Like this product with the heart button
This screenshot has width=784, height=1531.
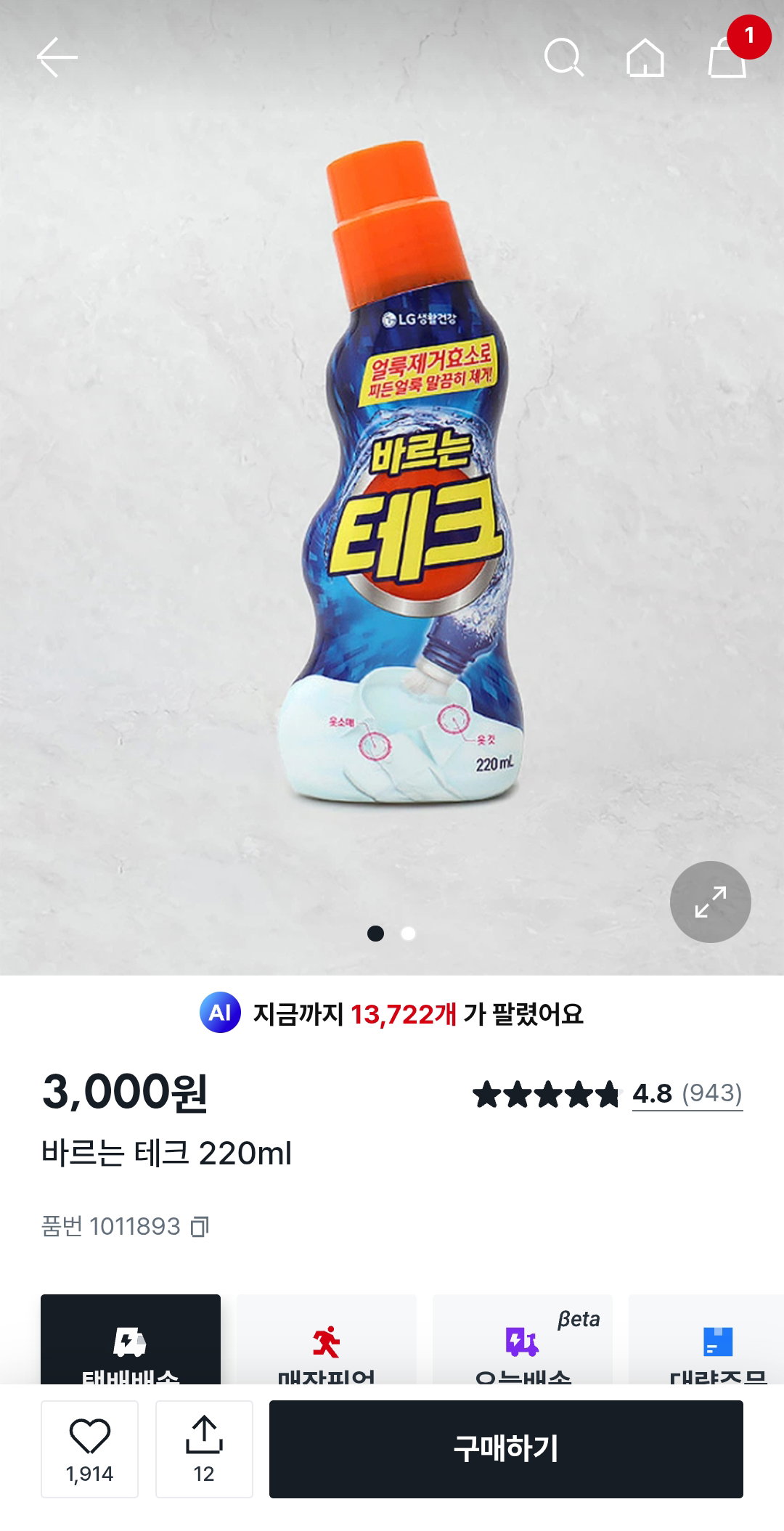point(89,1449)
